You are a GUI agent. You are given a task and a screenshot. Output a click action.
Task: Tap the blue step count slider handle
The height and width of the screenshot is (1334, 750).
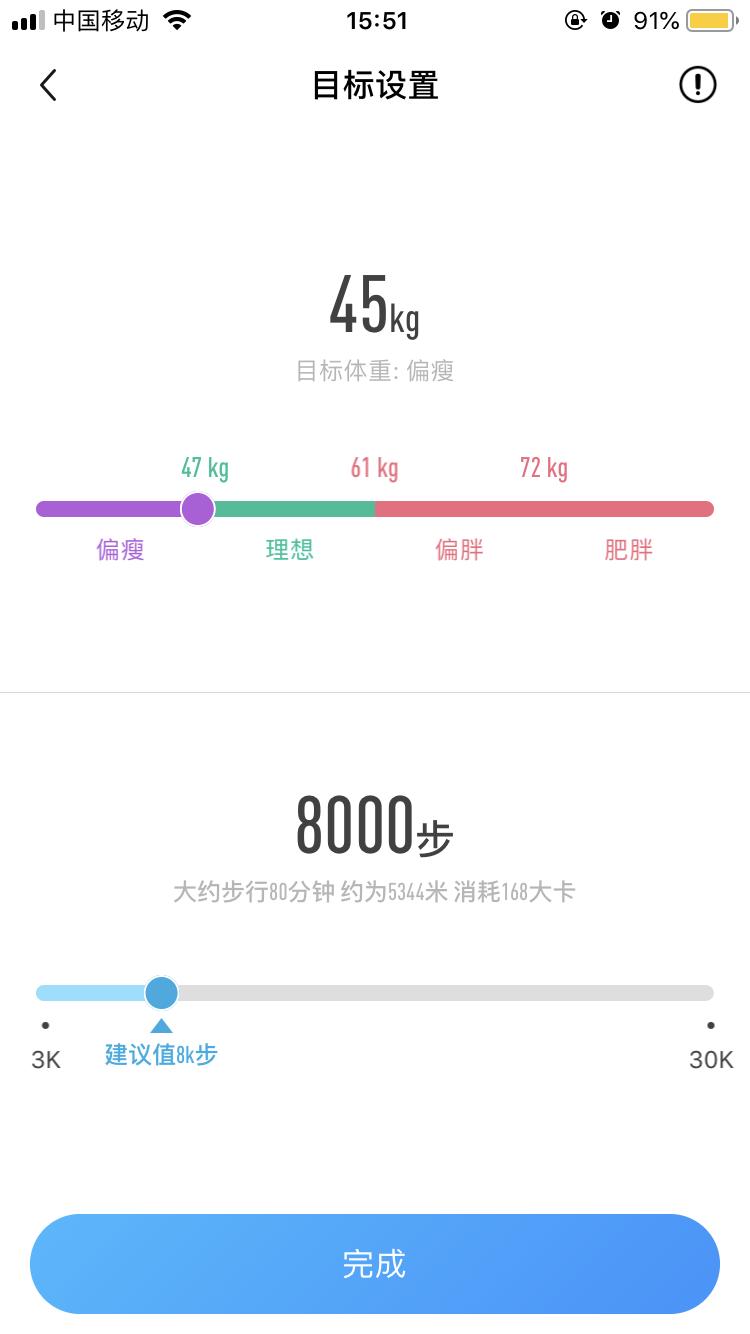point(162,992)
